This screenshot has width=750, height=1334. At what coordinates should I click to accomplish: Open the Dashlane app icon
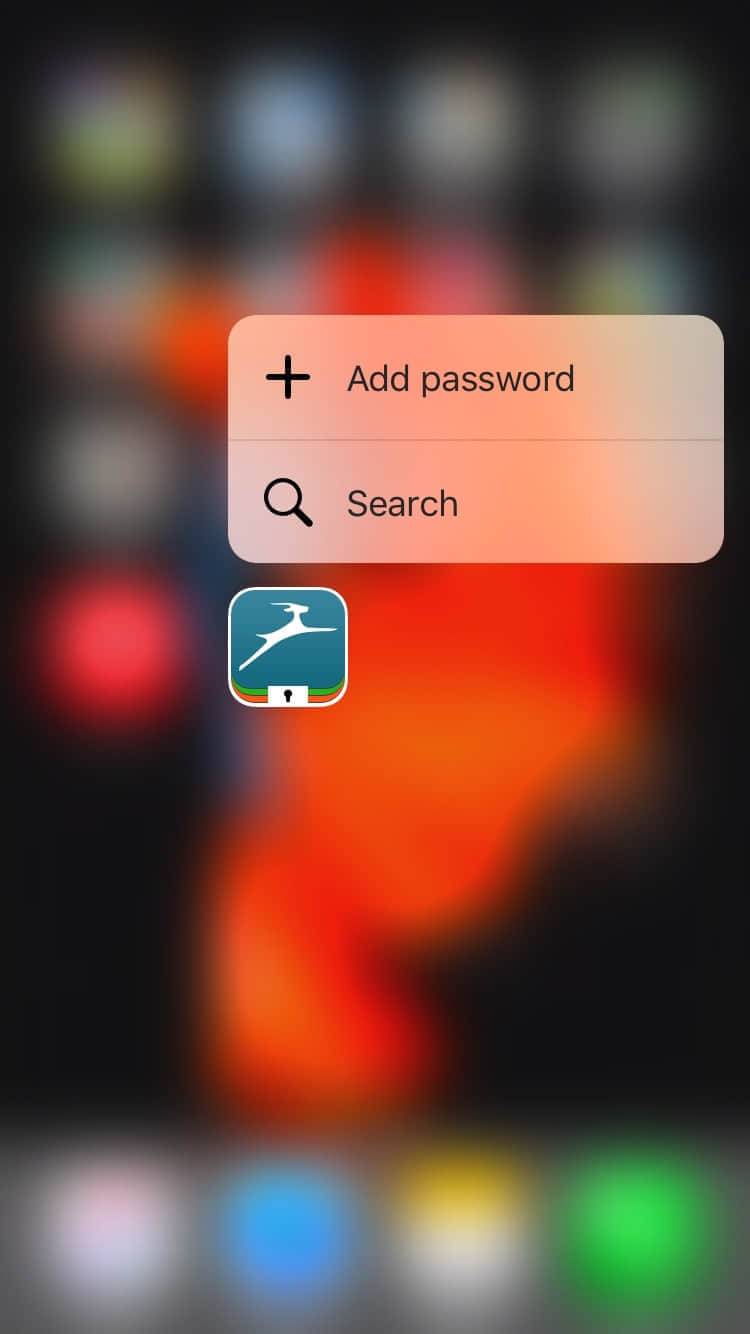click(288, 646)
